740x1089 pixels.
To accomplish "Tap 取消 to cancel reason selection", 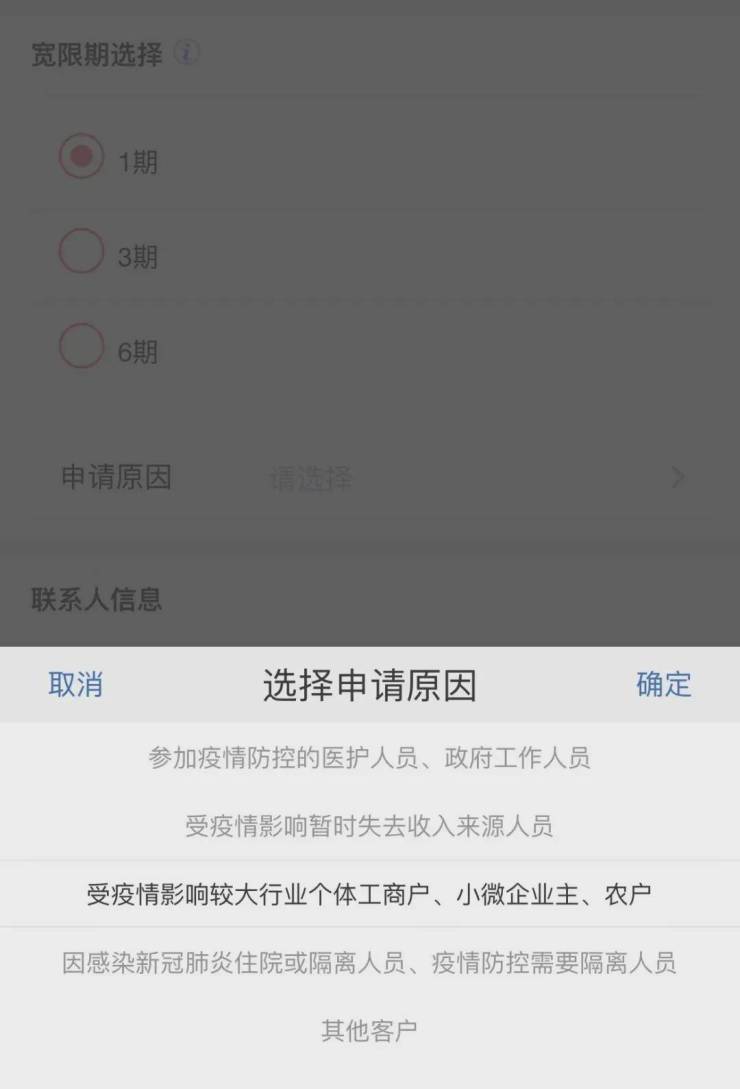I will tap(76, 685).
